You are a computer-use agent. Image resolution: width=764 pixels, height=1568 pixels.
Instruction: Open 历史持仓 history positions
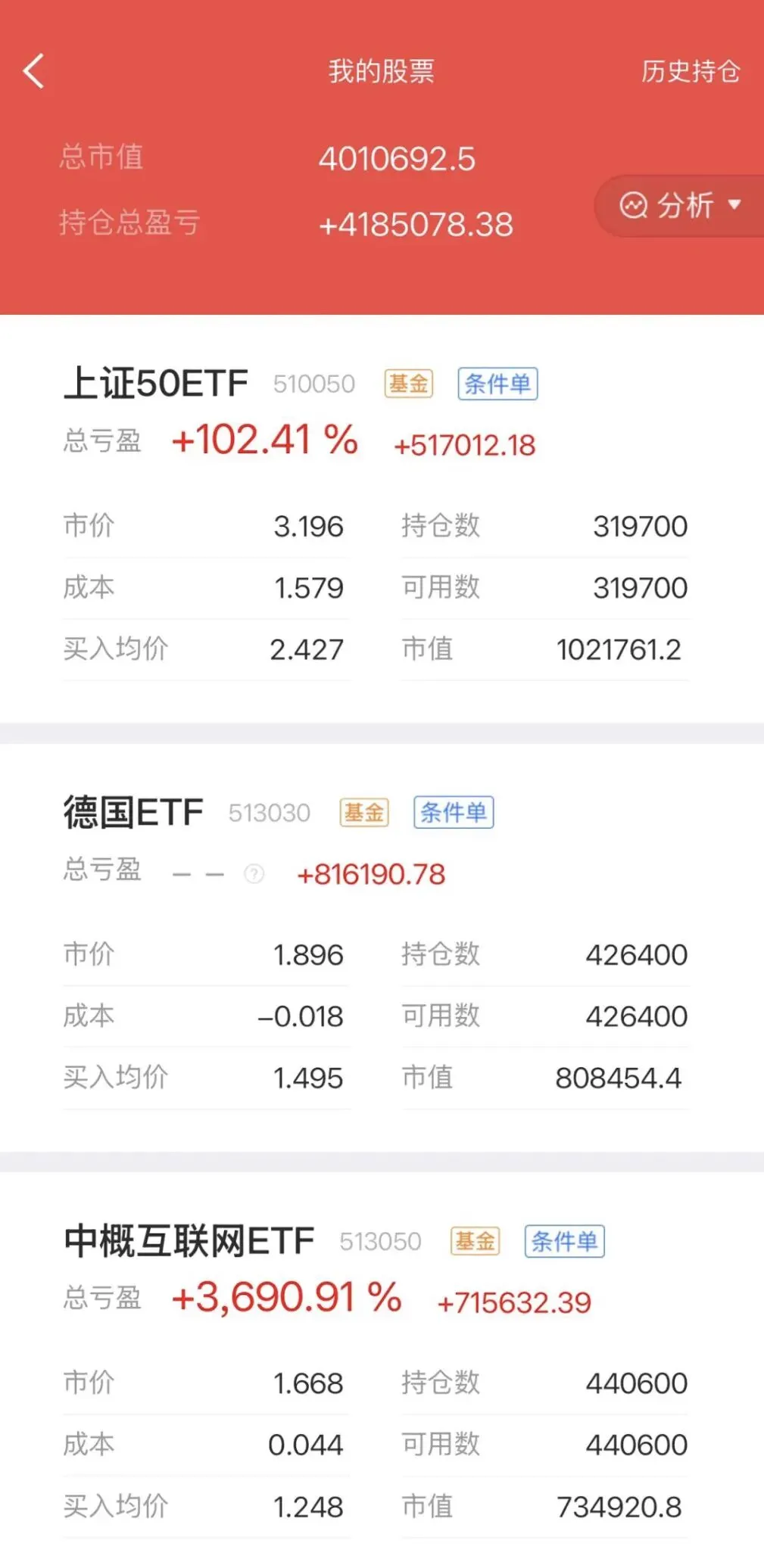(x=690, y=72)
